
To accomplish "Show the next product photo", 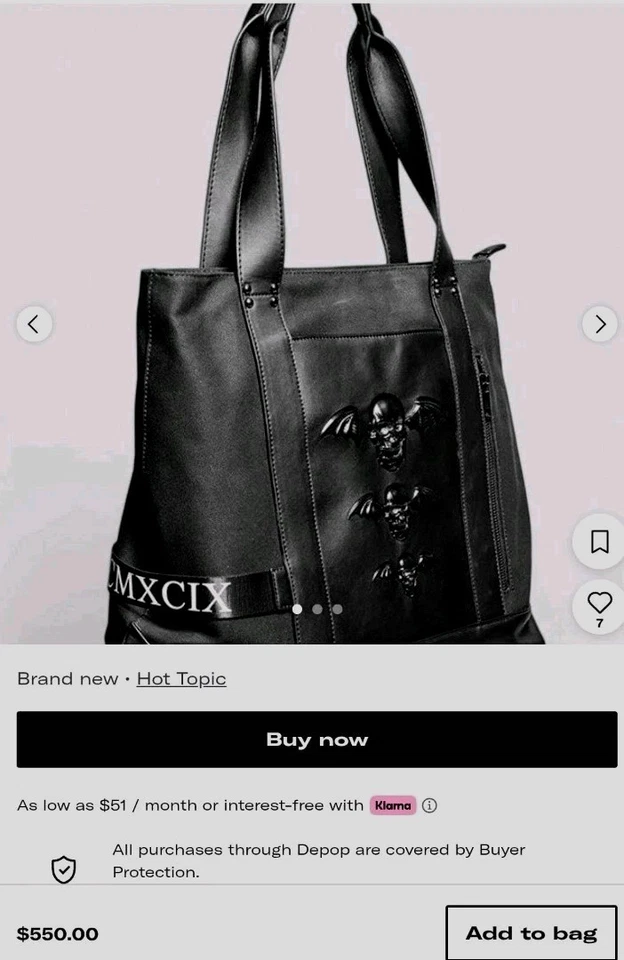I will pos(599,323).
